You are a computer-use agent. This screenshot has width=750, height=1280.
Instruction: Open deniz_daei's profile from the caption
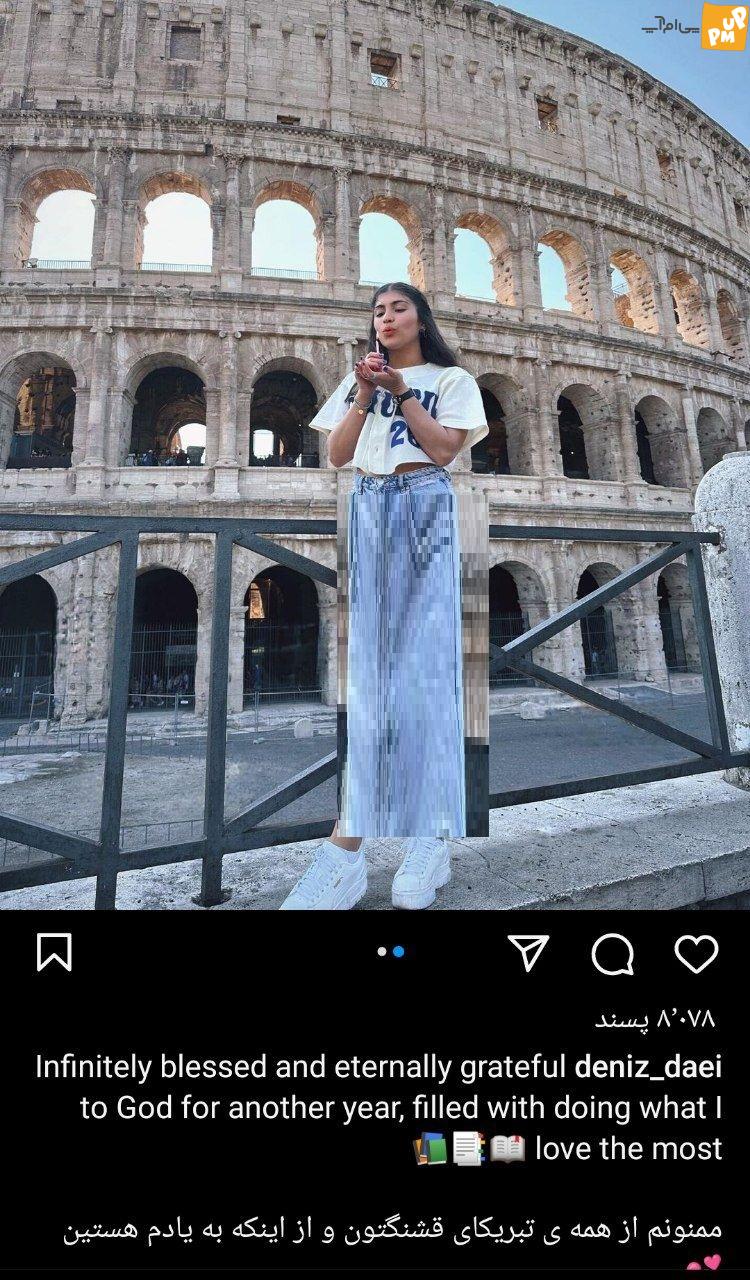(648, 1067)
